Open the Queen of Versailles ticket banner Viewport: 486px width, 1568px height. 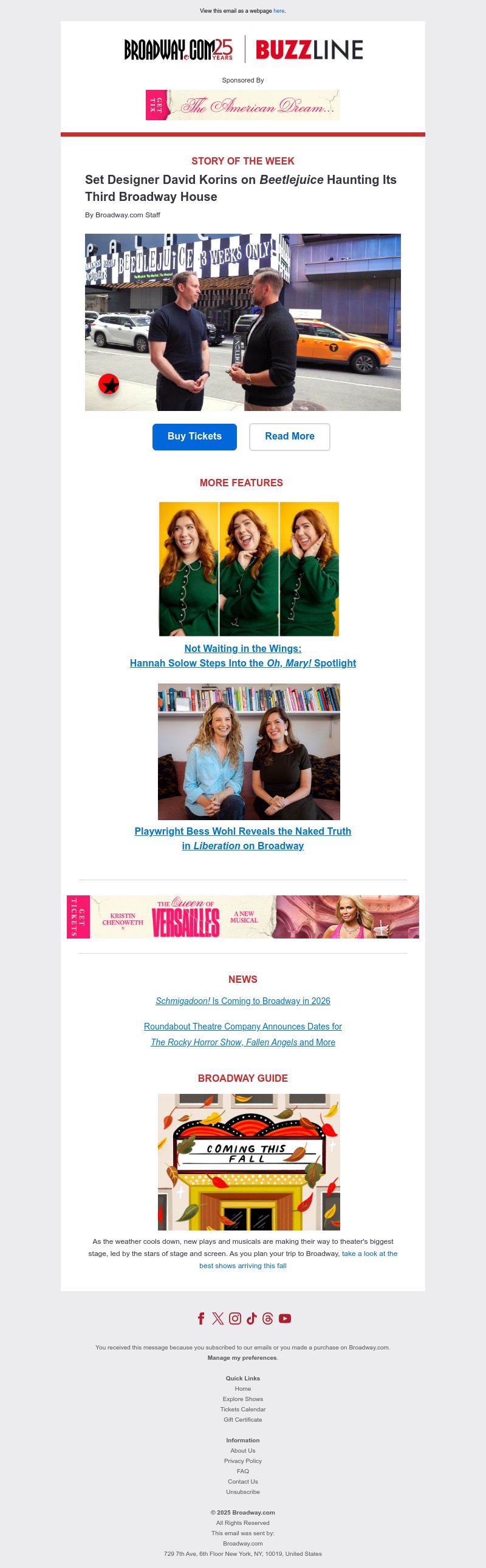pos(242,917)
